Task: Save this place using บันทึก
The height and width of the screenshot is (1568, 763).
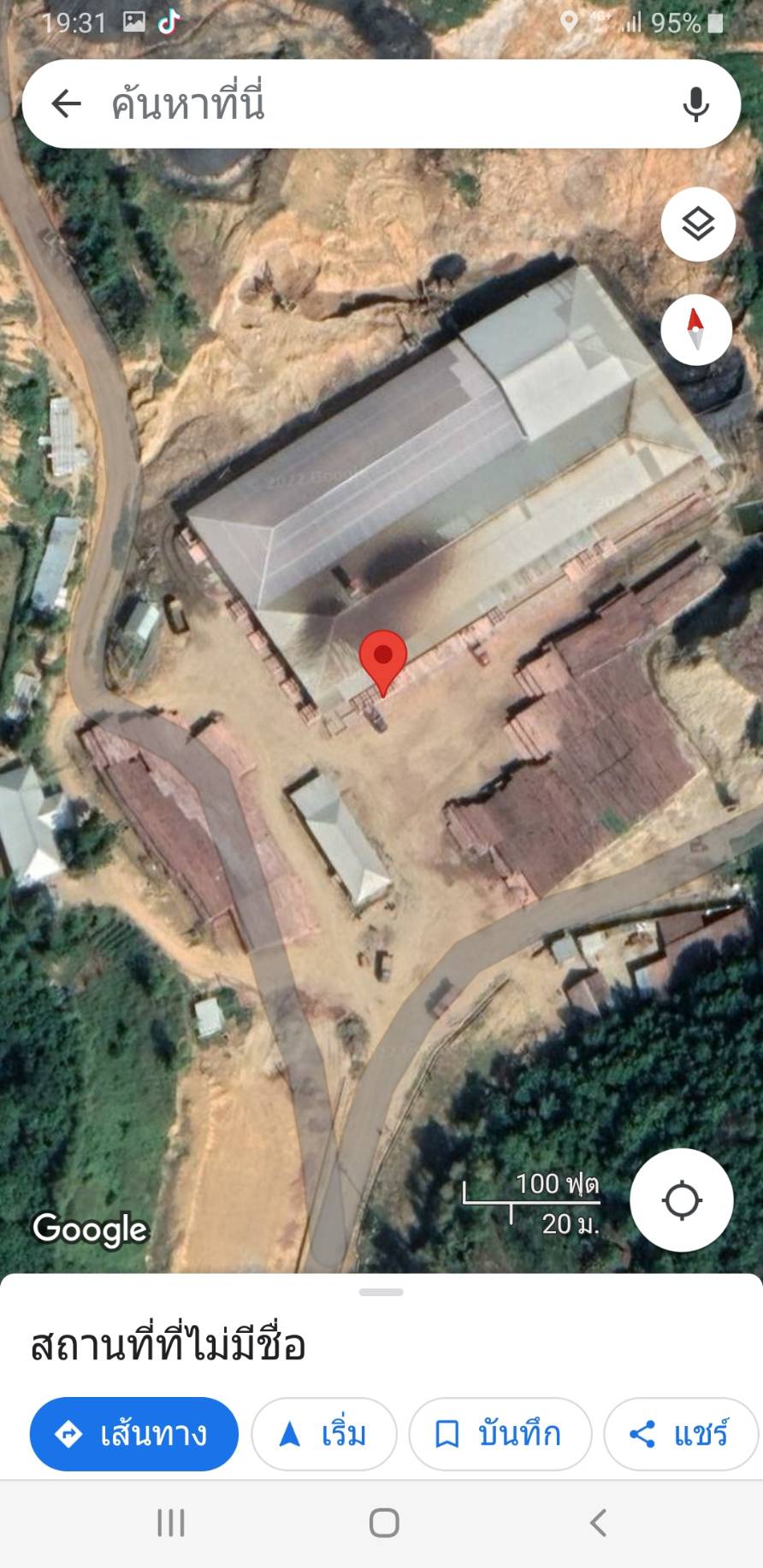Action: coord(500,1434)
